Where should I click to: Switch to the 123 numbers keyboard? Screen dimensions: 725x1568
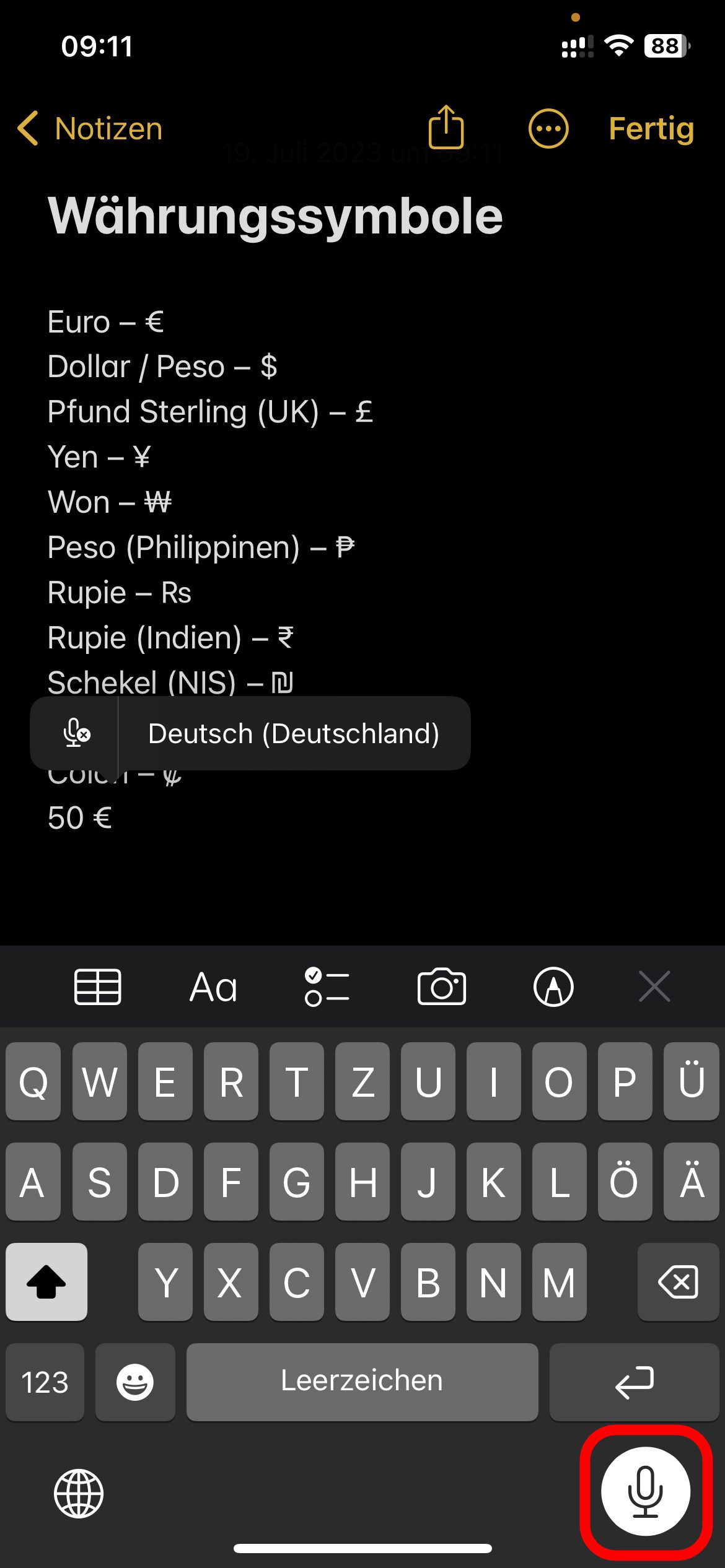point(45,1382)
